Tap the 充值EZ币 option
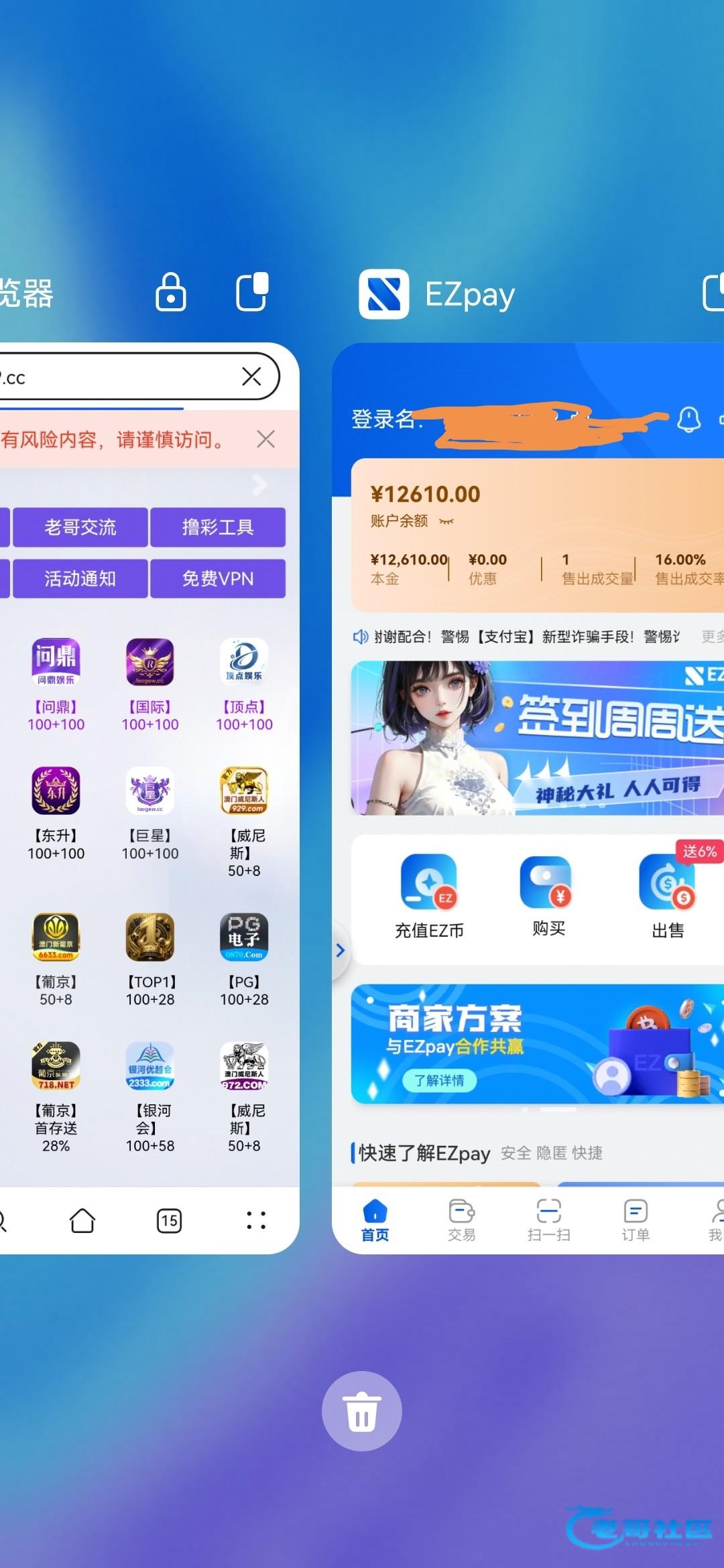 point(429,895)
